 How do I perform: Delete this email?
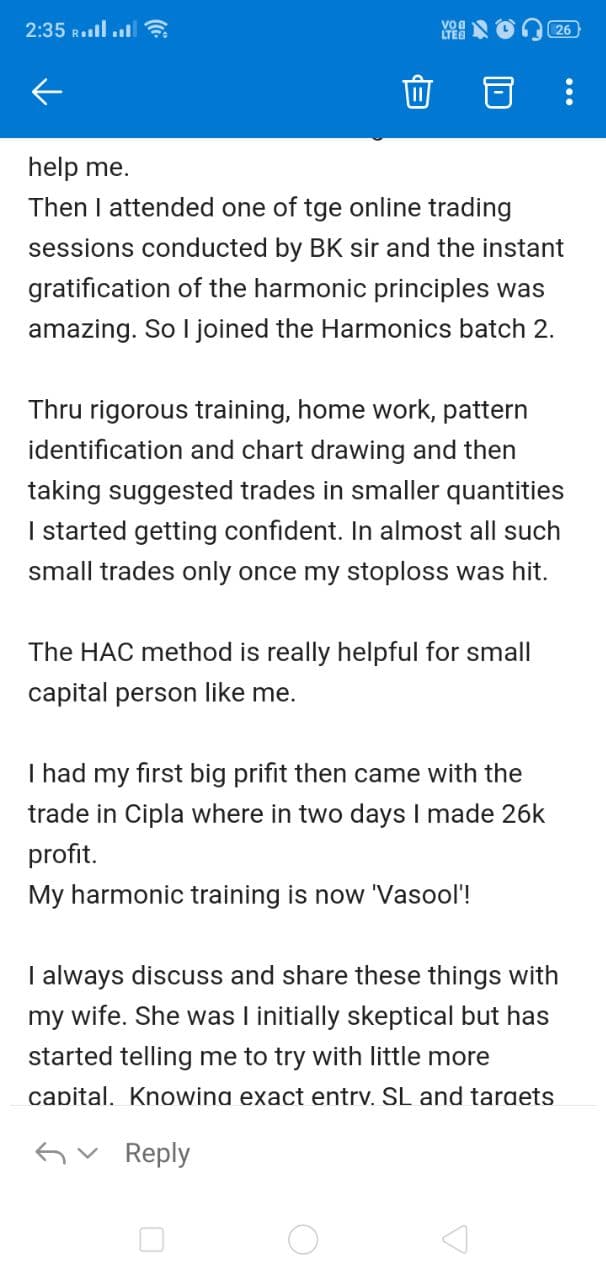[416, 93]
